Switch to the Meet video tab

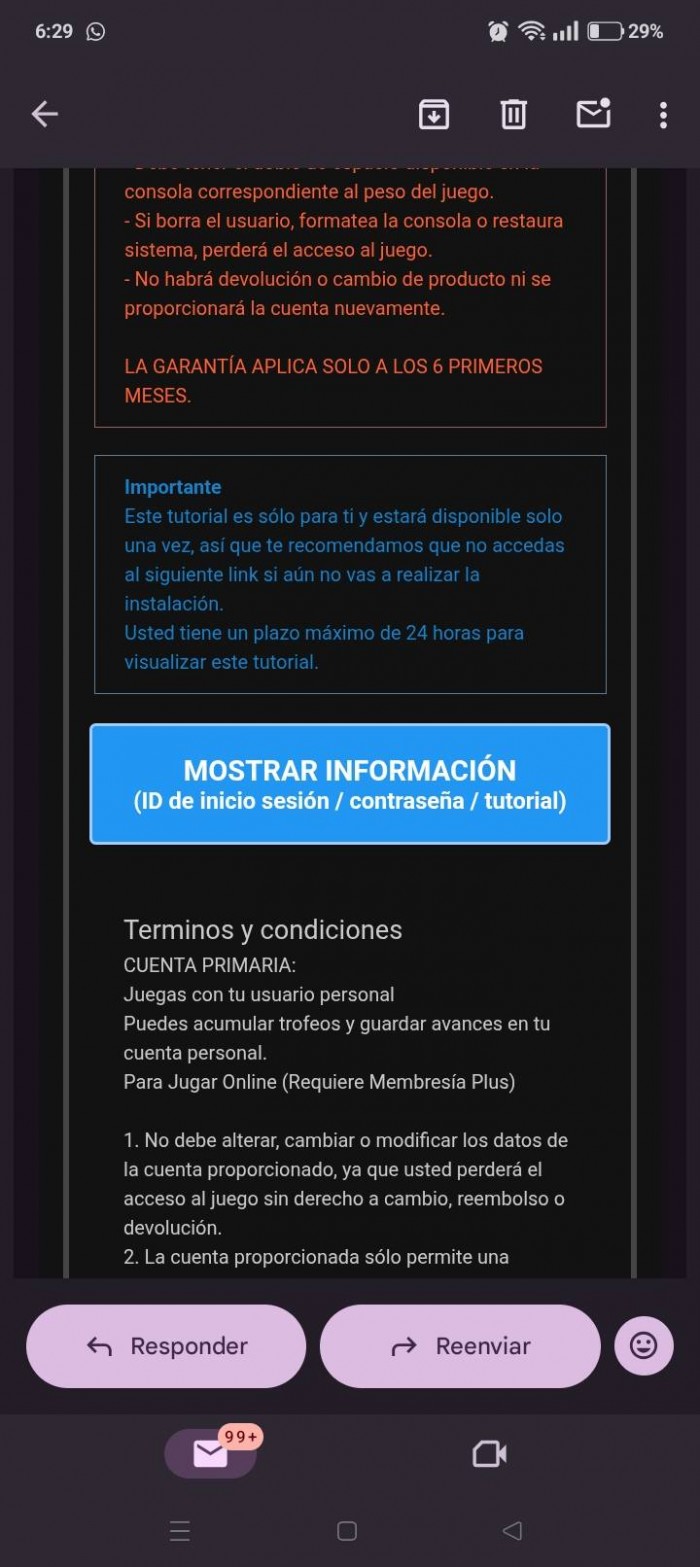(489, 1453)
